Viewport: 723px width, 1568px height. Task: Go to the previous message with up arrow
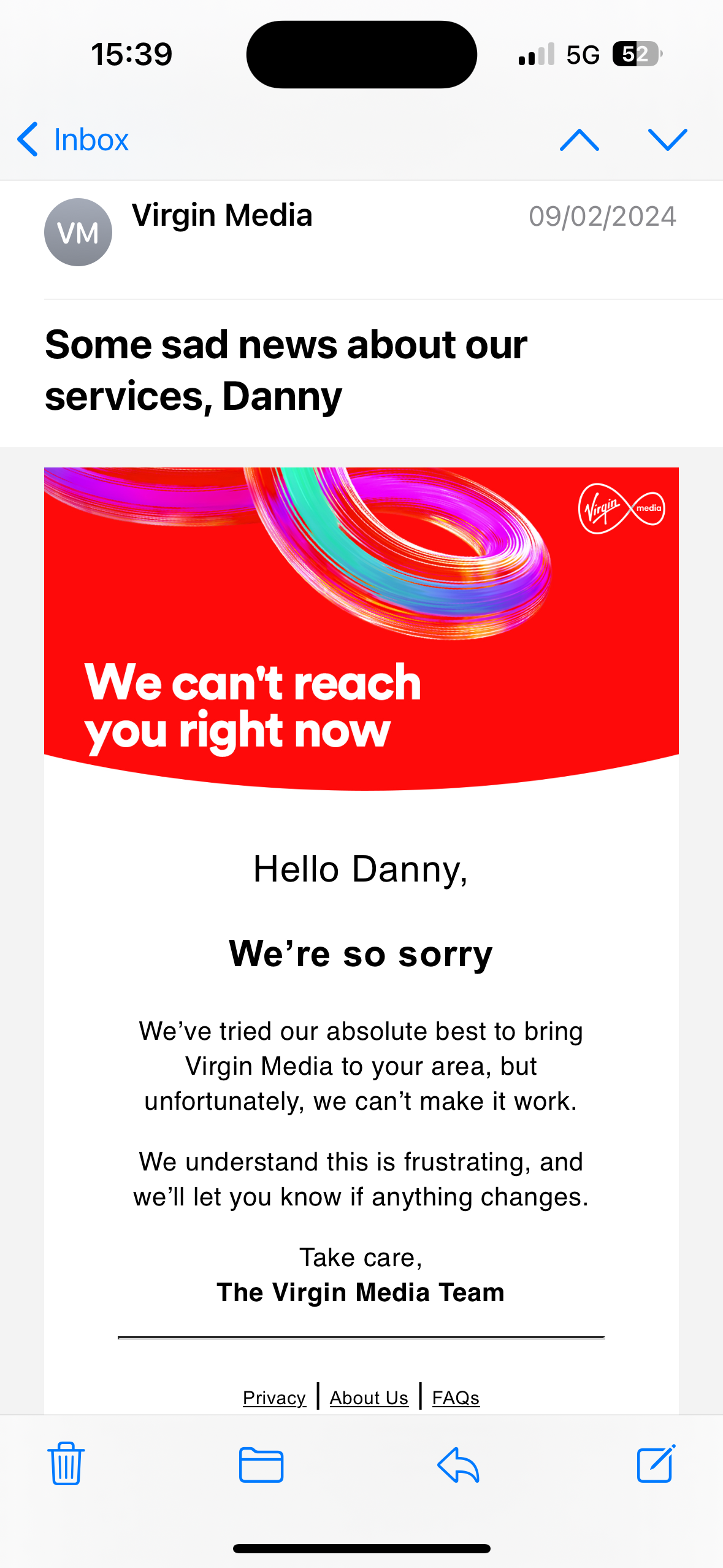tap(579, 140)
